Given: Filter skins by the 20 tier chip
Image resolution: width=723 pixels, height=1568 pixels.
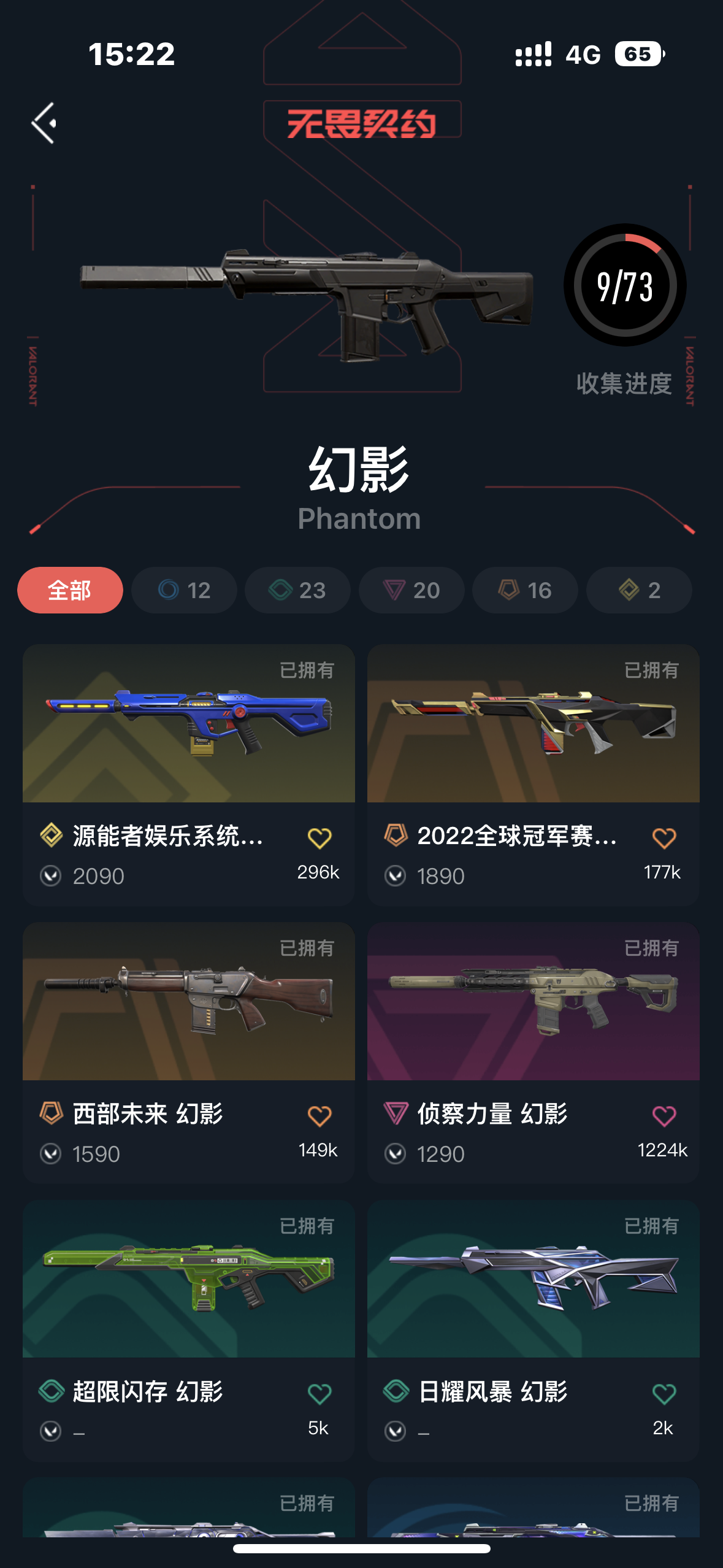Looking at the screenshot, I should click(411, 590).
